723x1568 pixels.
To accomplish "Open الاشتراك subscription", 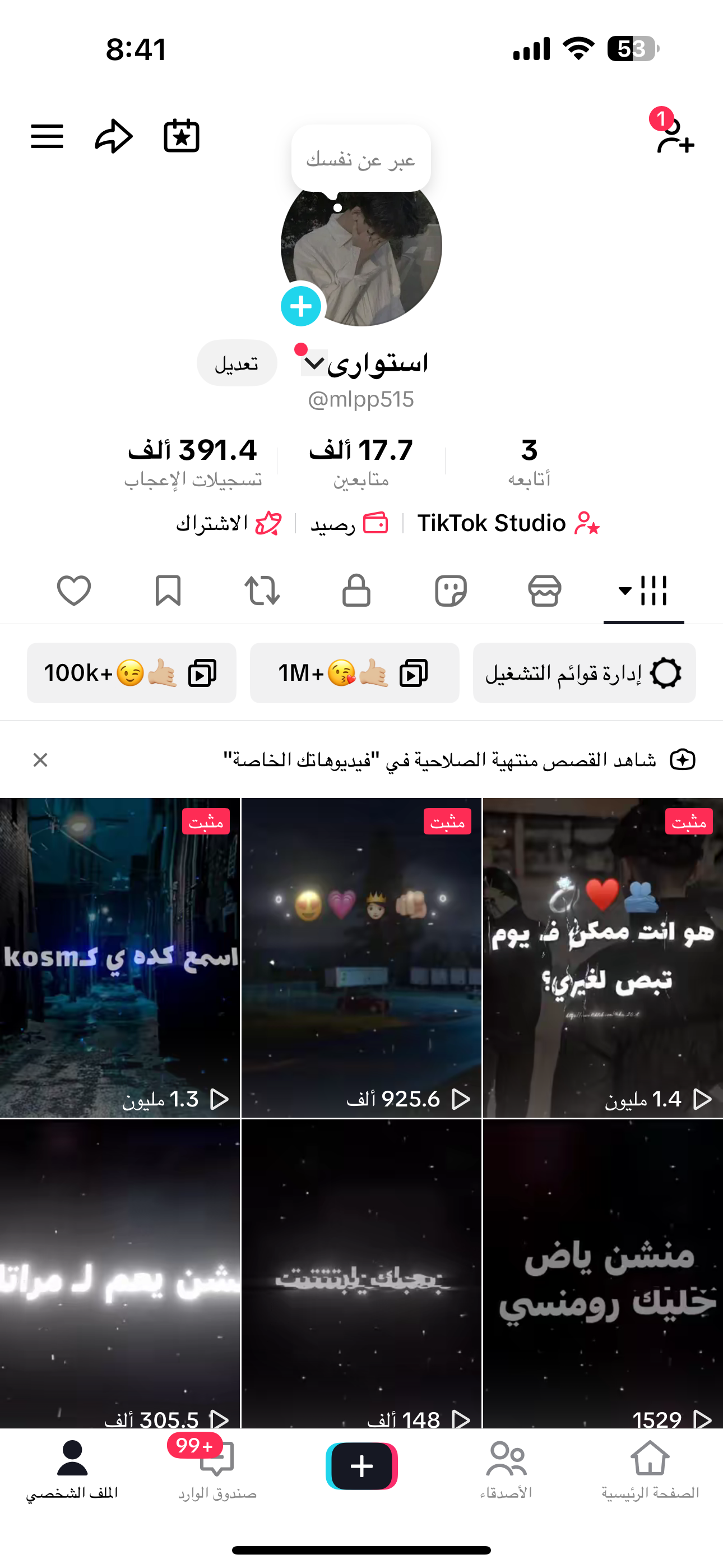I will click(x=229, y=523).
